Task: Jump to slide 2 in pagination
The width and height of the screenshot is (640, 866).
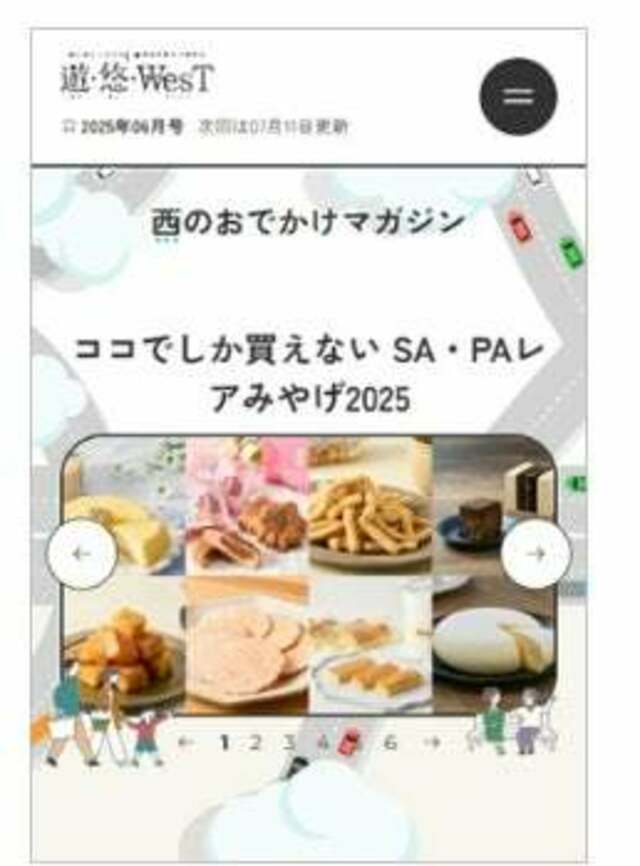Action: tap(255, 742)
